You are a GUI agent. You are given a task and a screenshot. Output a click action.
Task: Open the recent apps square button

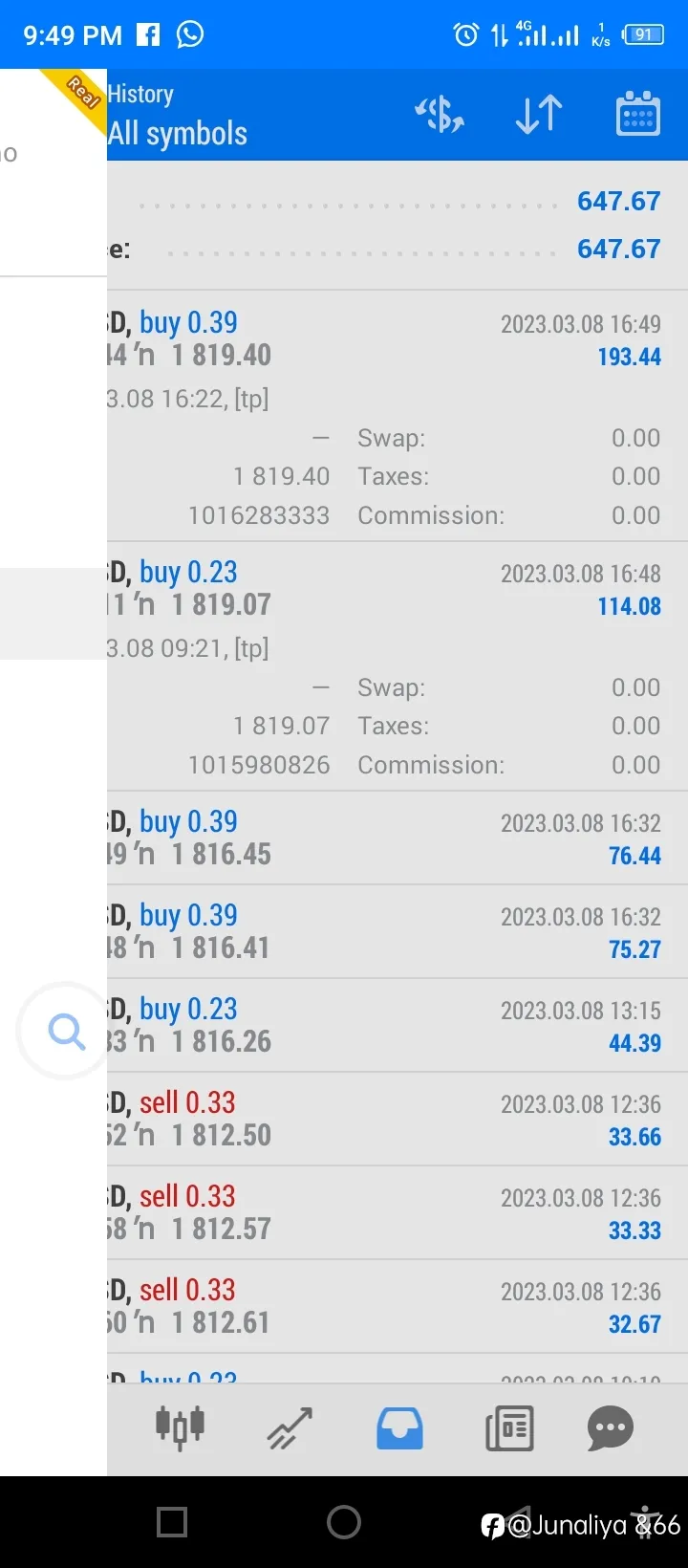coord(172,1521)
